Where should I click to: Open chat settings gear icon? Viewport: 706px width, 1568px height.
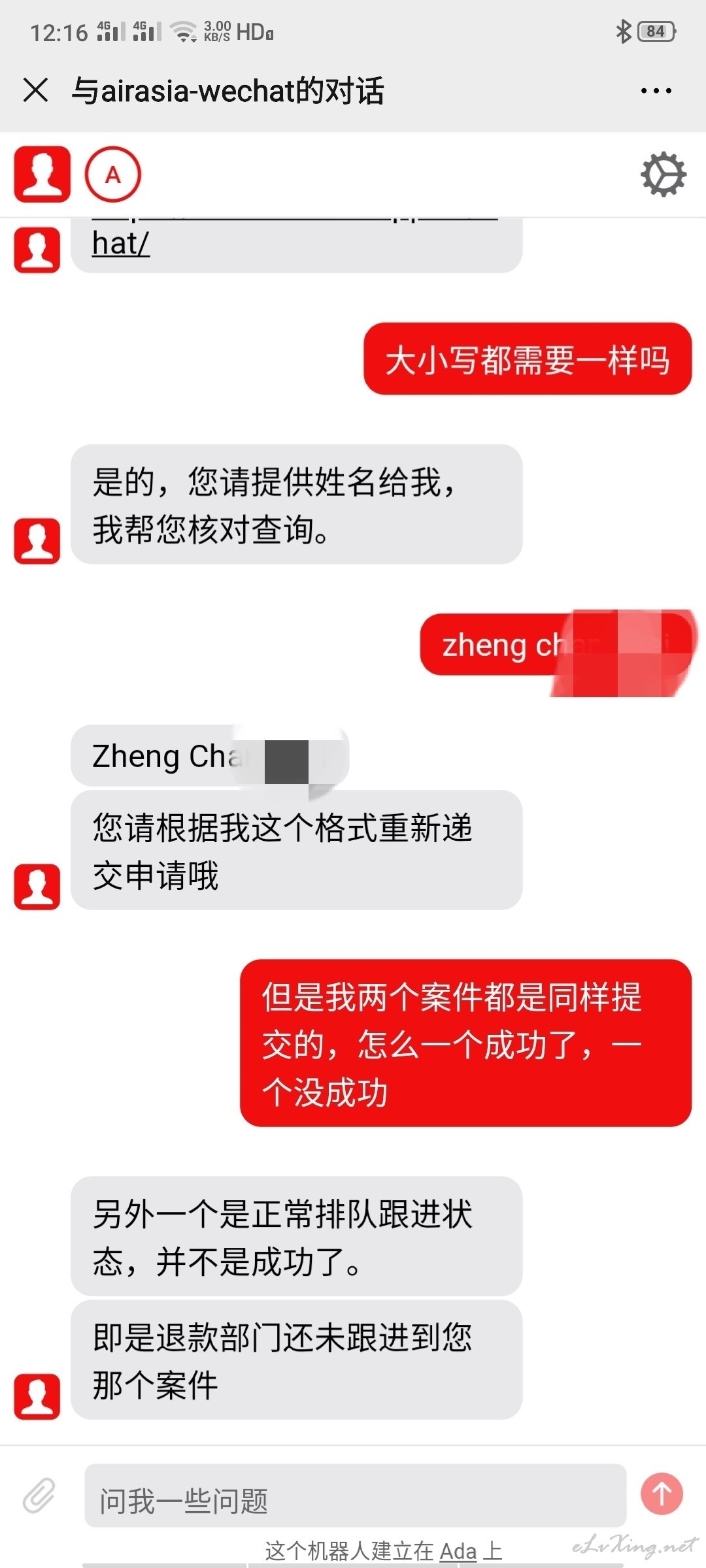click(663, 174)
